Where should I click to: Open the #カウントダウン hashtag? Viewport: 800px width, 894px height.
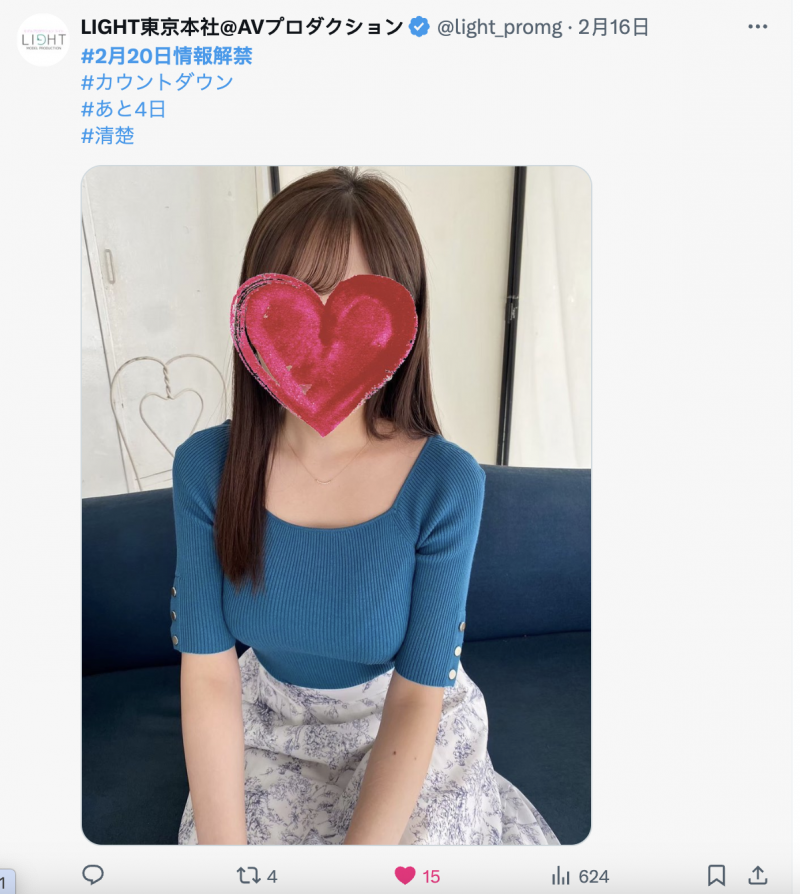click(x=156, y=84)
